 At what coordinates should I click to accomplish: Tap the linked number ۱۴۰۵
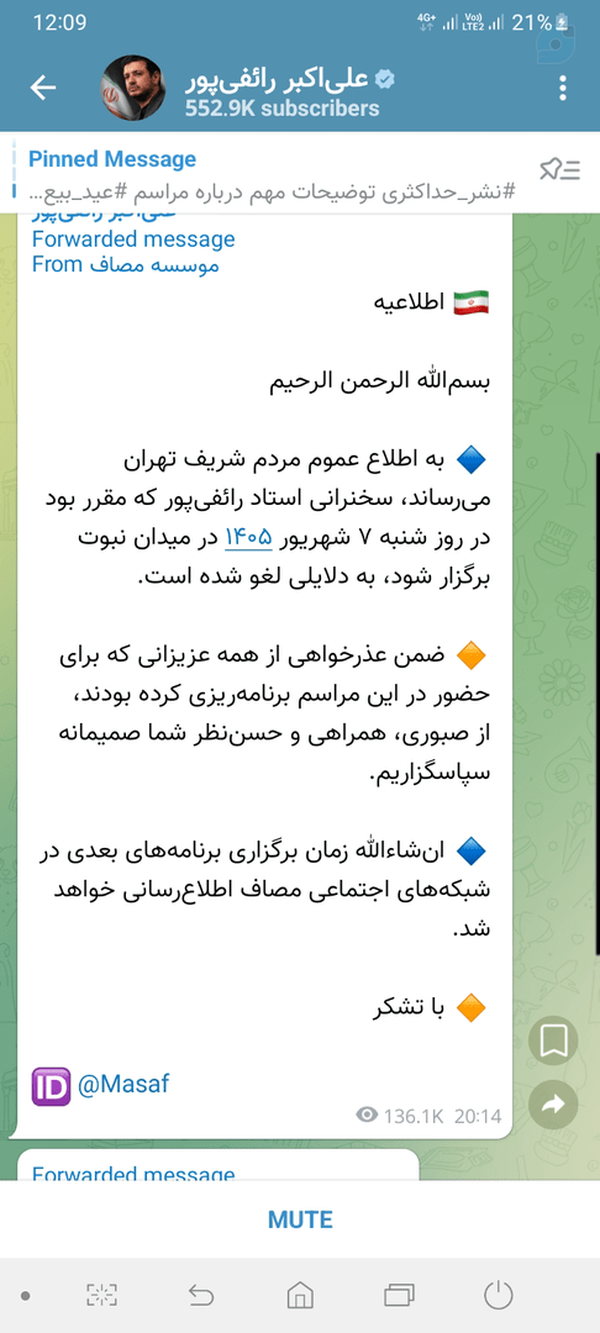248,539
